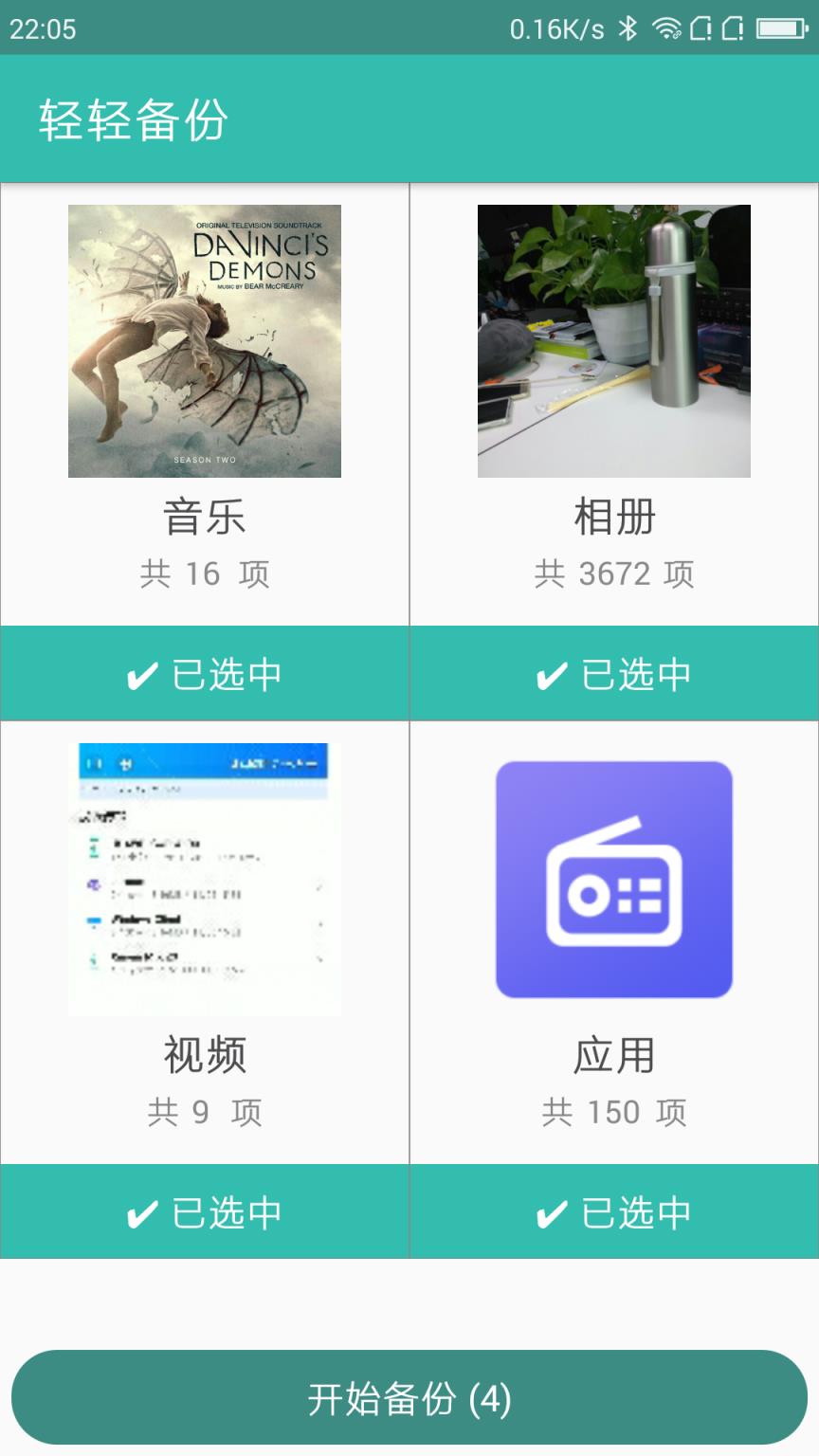The width and height of the screenshot is (819, 1456).
Task: Tap the 应用 radio app icon
Action: (x=613, y=880)
